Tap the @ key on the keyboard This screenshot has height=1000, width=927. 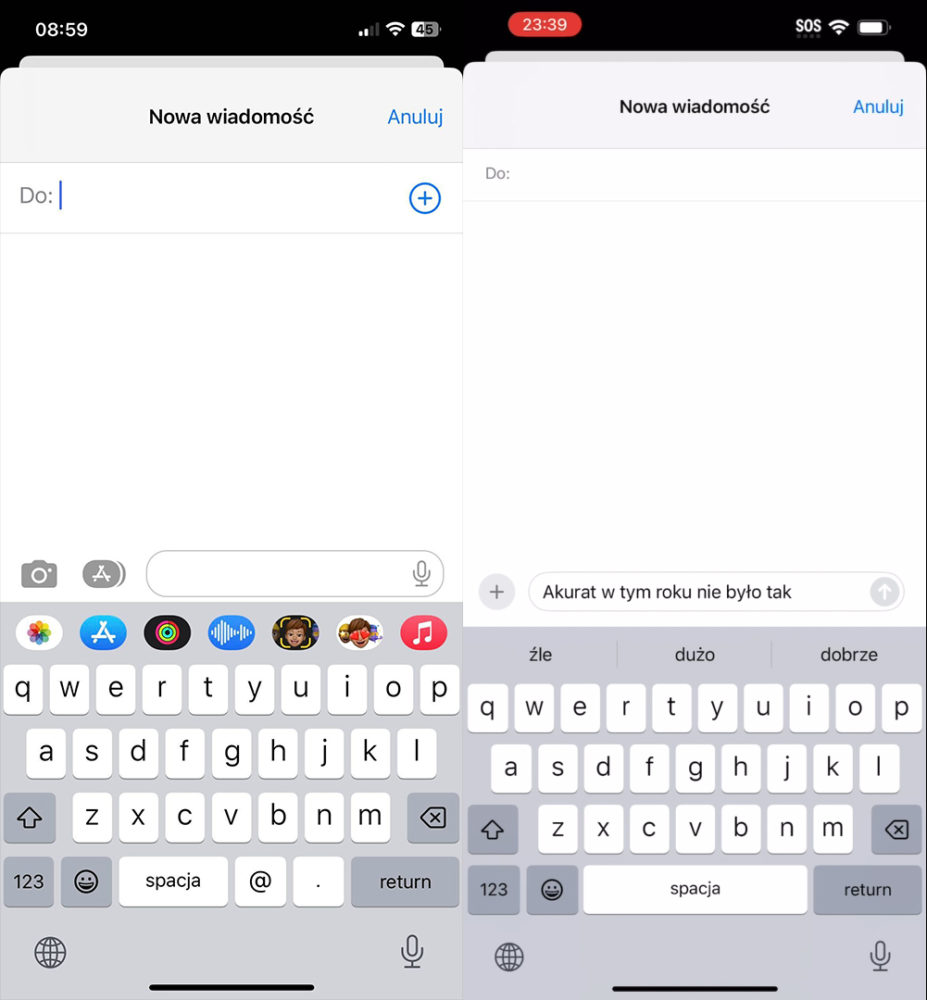click(x=260, y=881)
